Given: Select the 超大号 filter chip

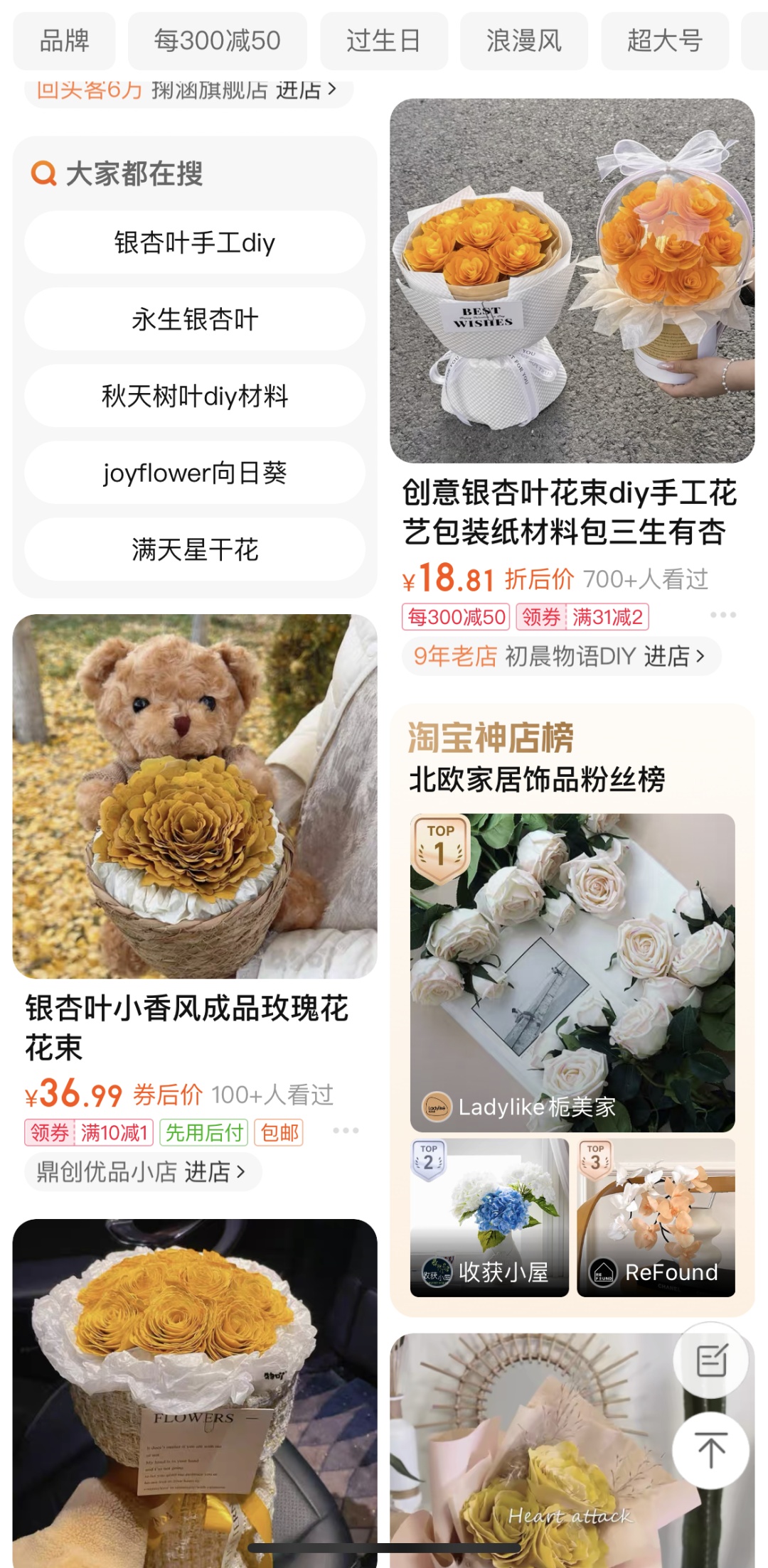Looking at the screenshot, I should click(664, 41).
